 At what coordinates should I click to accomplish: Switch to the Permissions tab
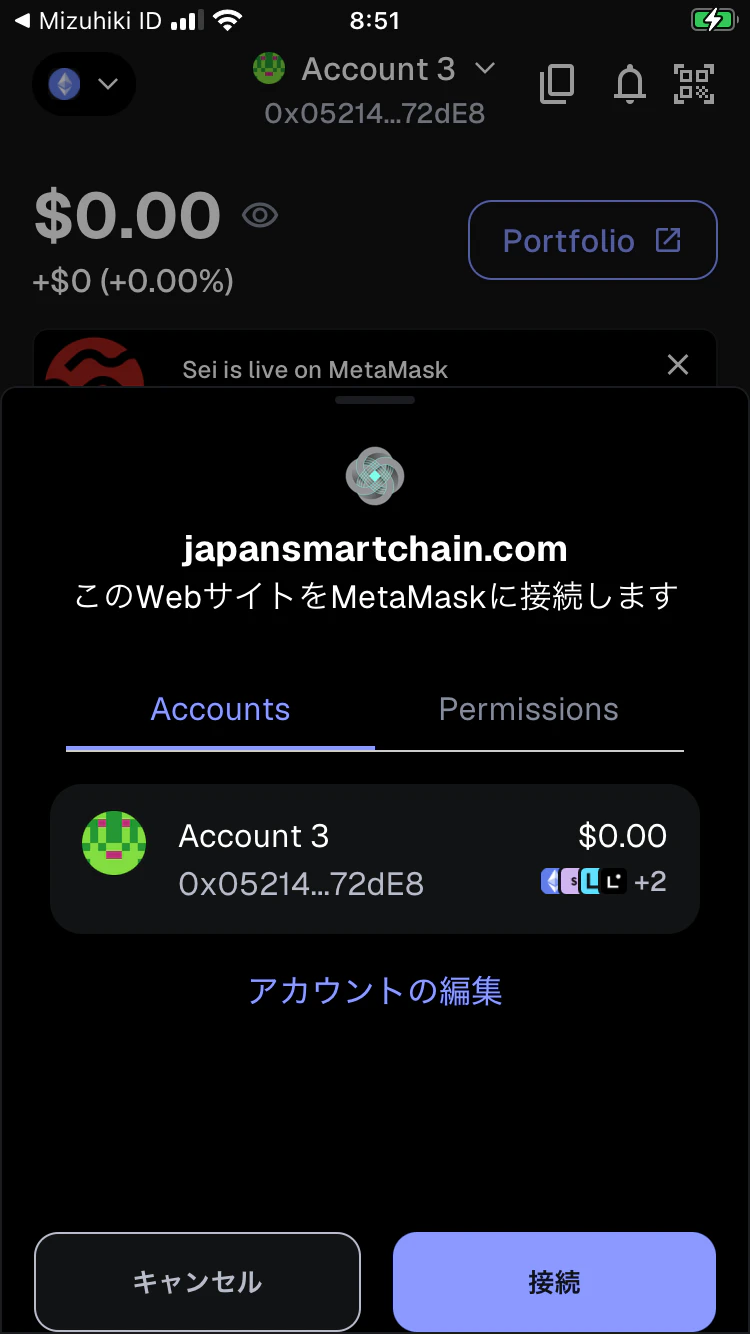pyautogui.click(x=528, y=710)
